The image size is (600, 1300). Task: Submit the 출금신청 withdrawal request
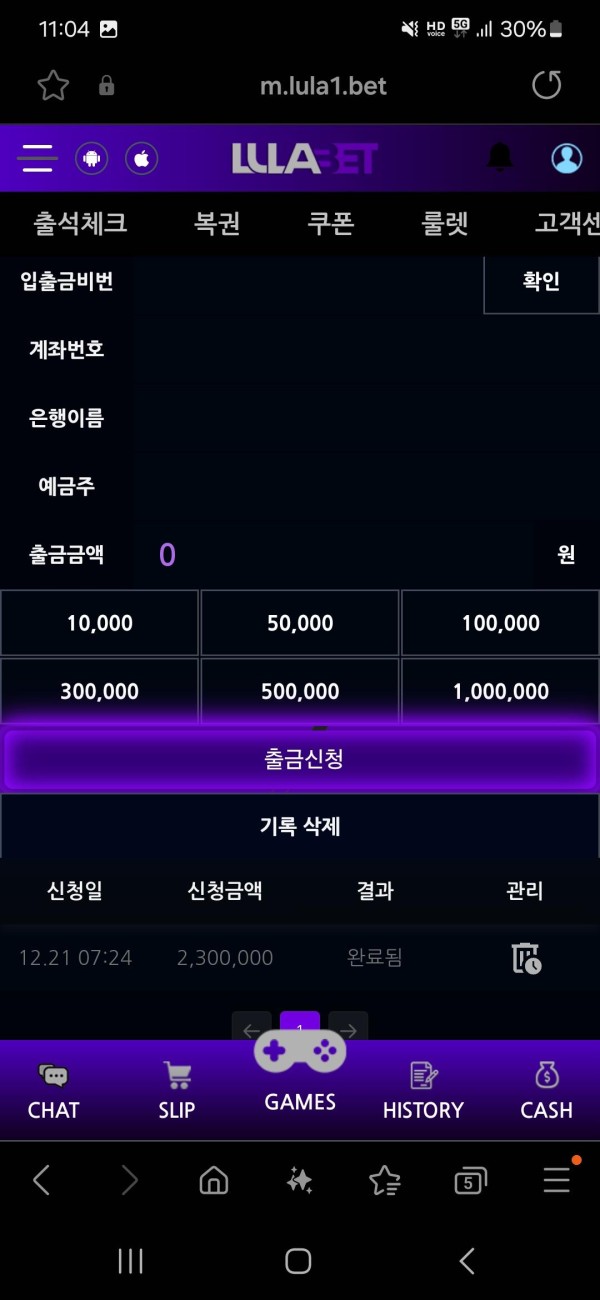point(300,759)
